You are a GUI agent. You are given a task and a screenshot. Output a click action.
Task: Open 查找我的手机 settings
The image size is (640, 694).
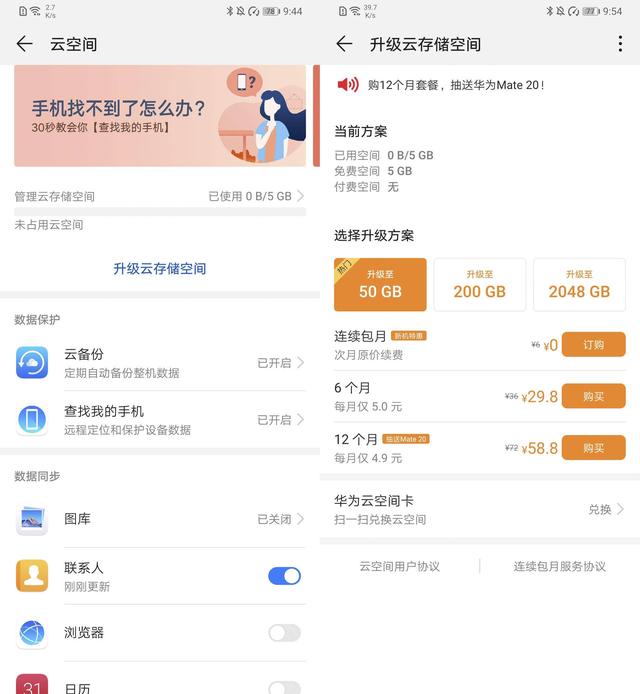[x=160, y=419]
